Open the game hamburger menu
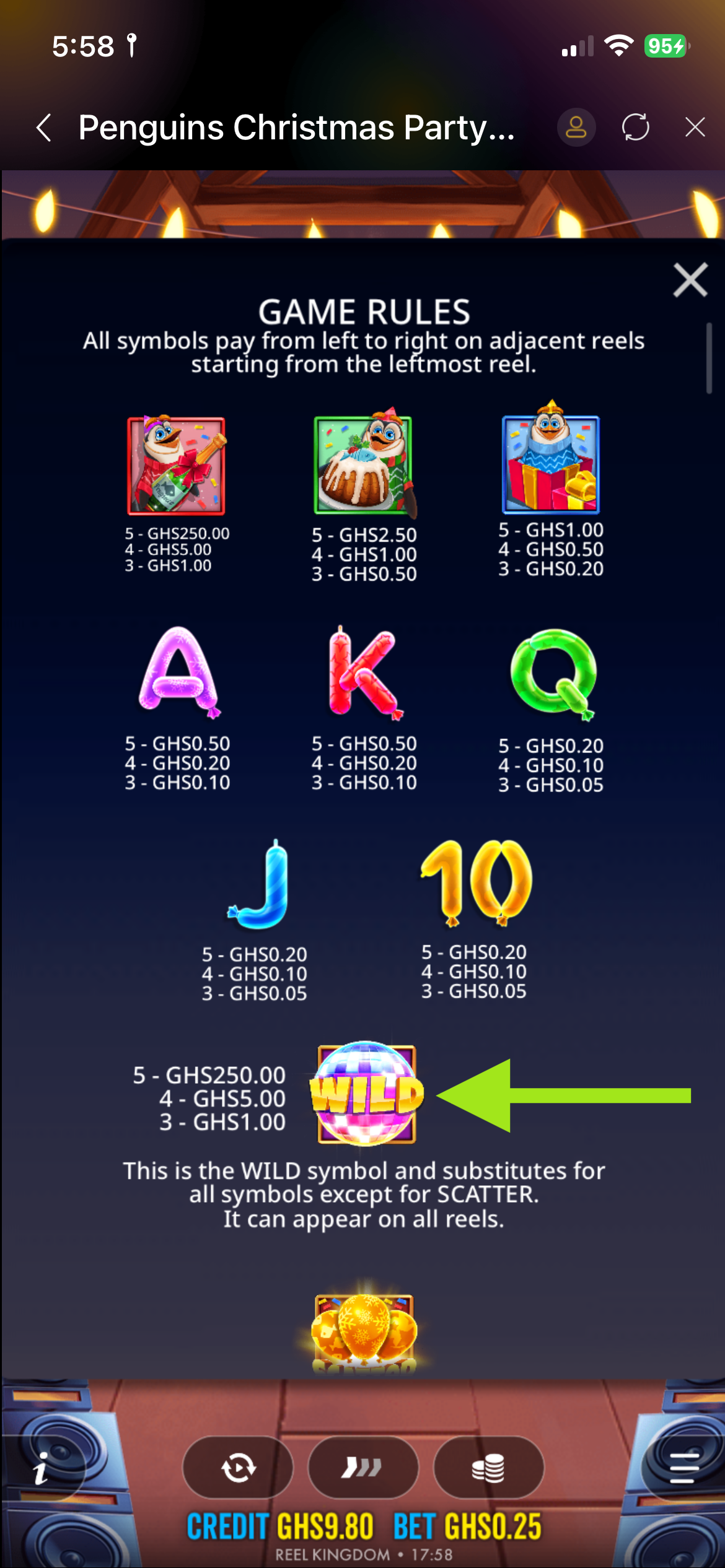The width and height of the screenshot is (725, 1568). click(683, 1468)
